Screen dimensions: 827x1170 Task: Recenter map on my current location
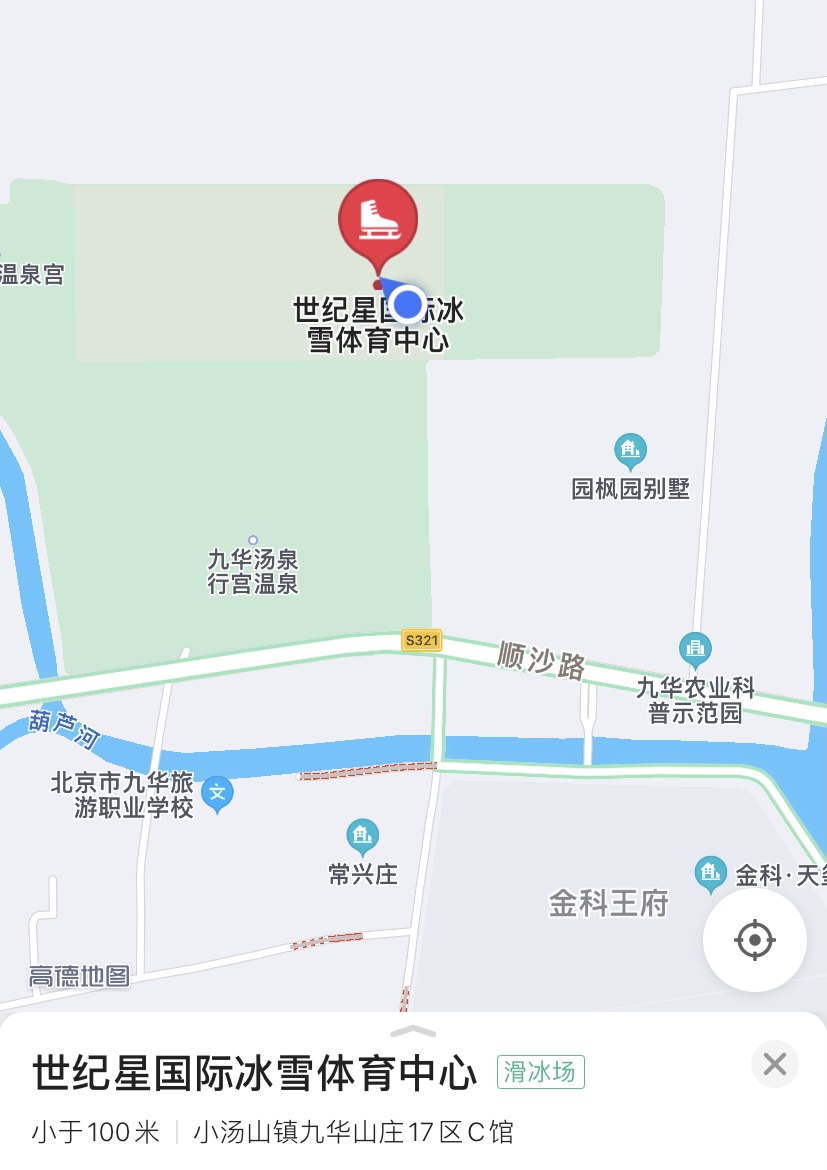click(754, 940)
